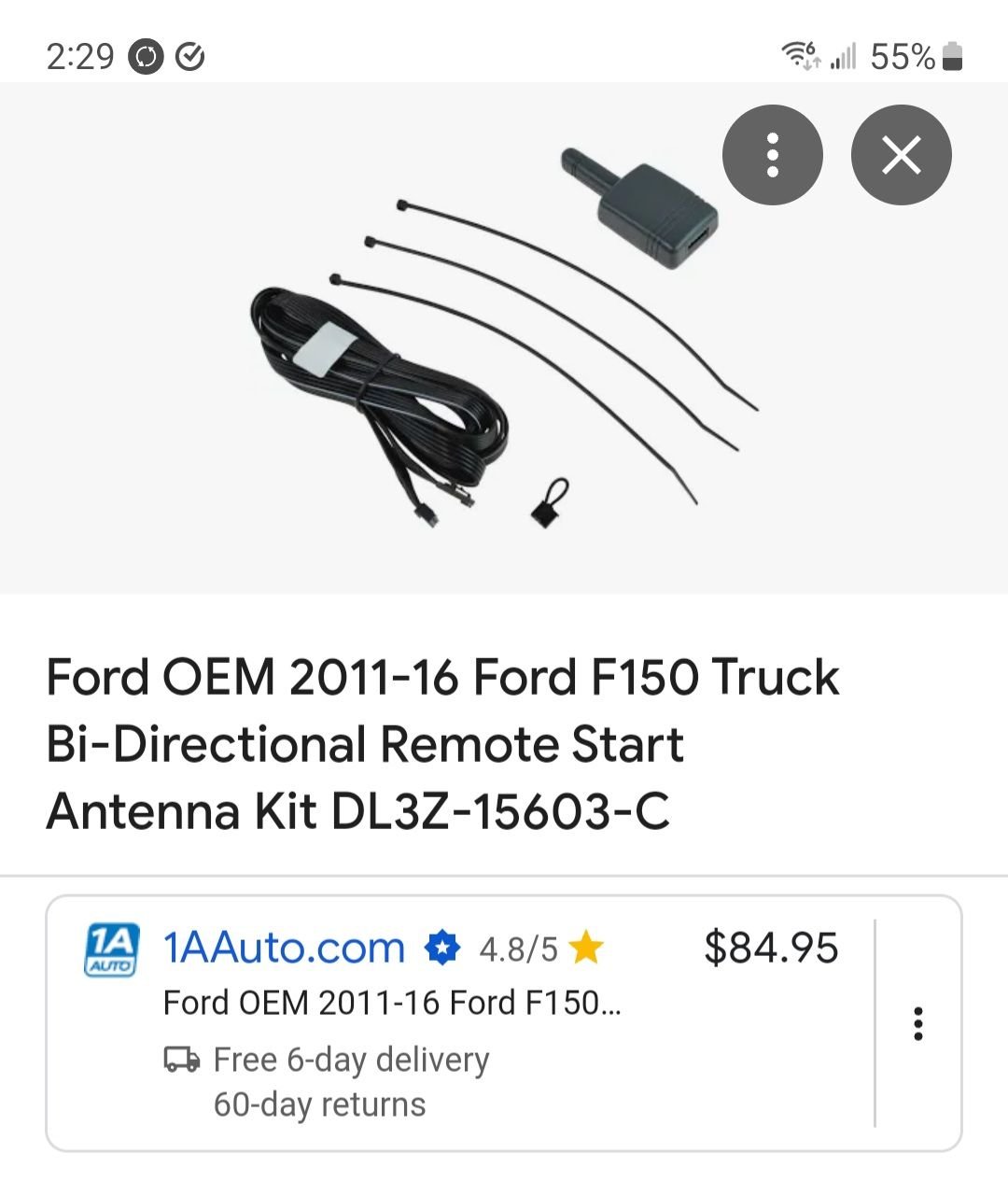1008x1181 pixels.
Task: Close the image viewer with the X
Action: coord(901,155)
